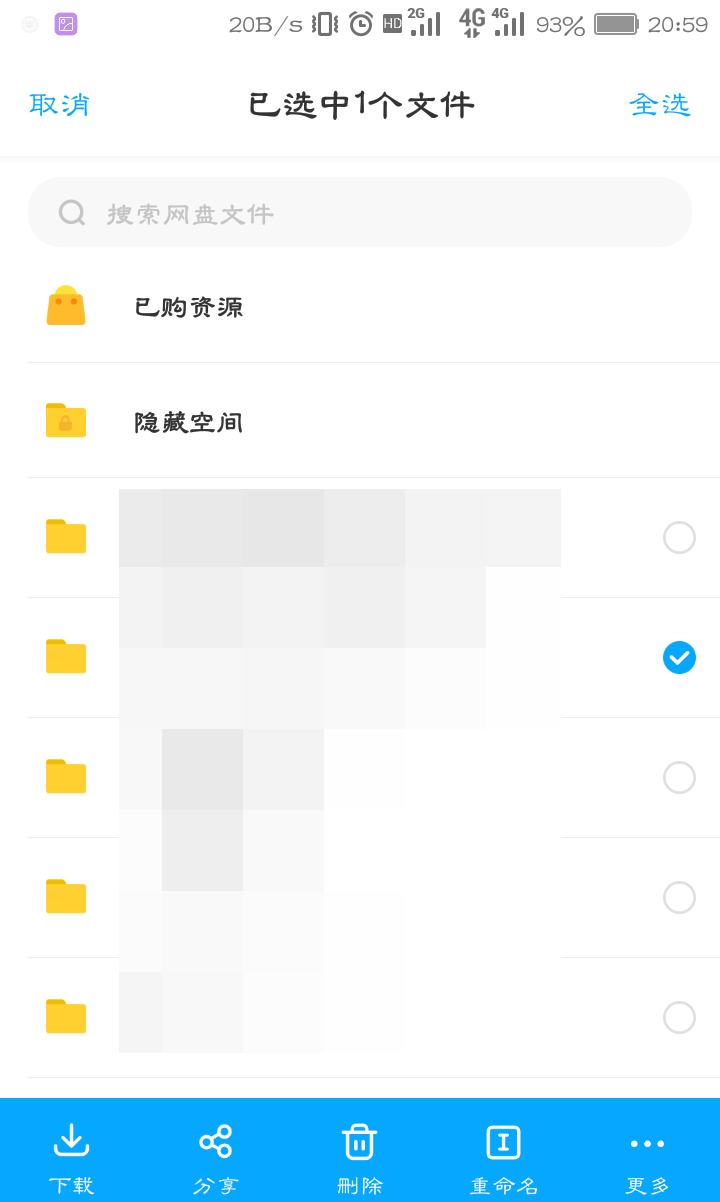
Task: Share the selected file via 分享
Action: coord(216,1155)
